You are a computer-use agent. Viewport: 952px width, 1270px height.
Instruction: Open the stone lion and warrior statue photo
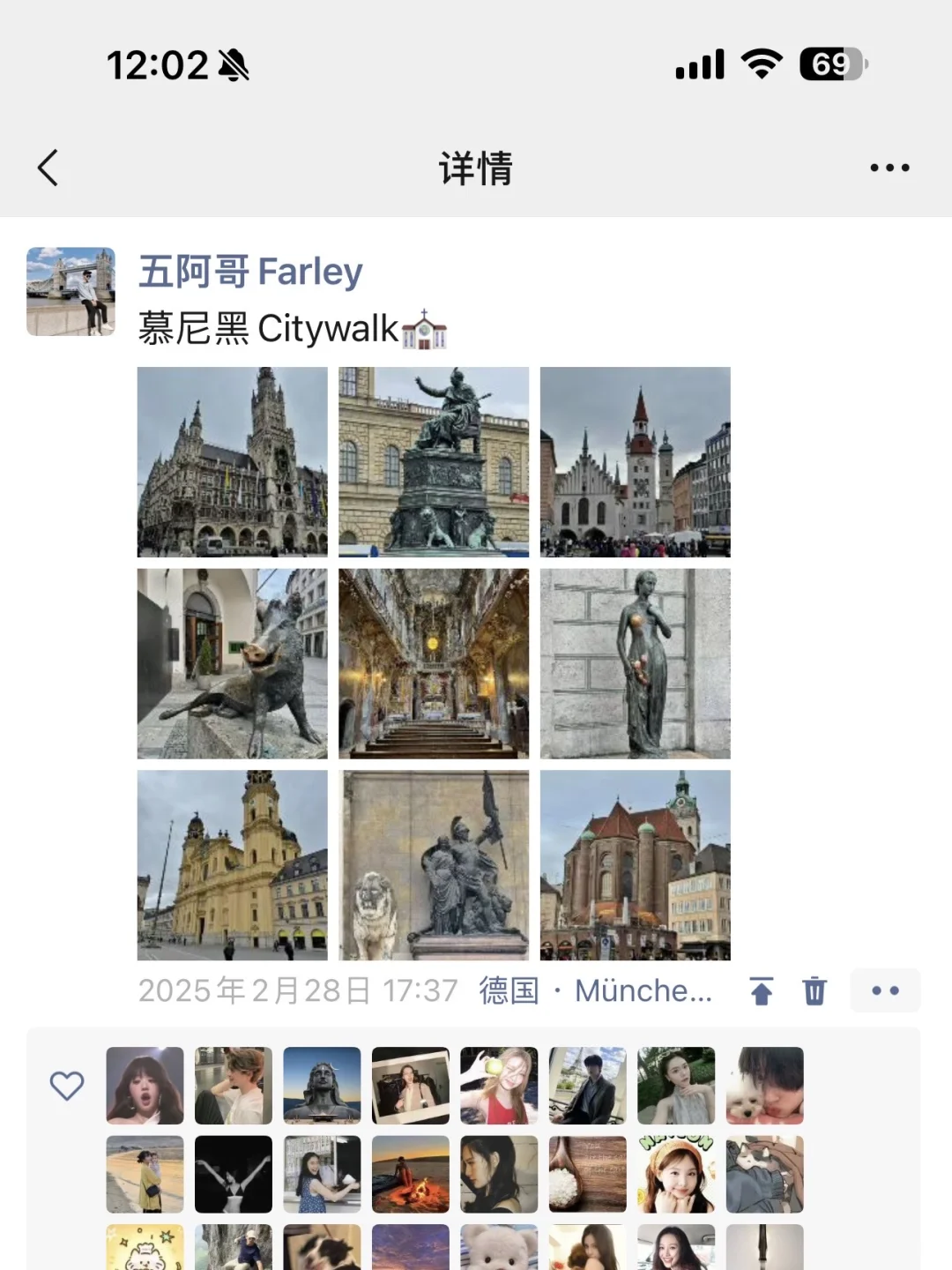click(x=434, y=865)
